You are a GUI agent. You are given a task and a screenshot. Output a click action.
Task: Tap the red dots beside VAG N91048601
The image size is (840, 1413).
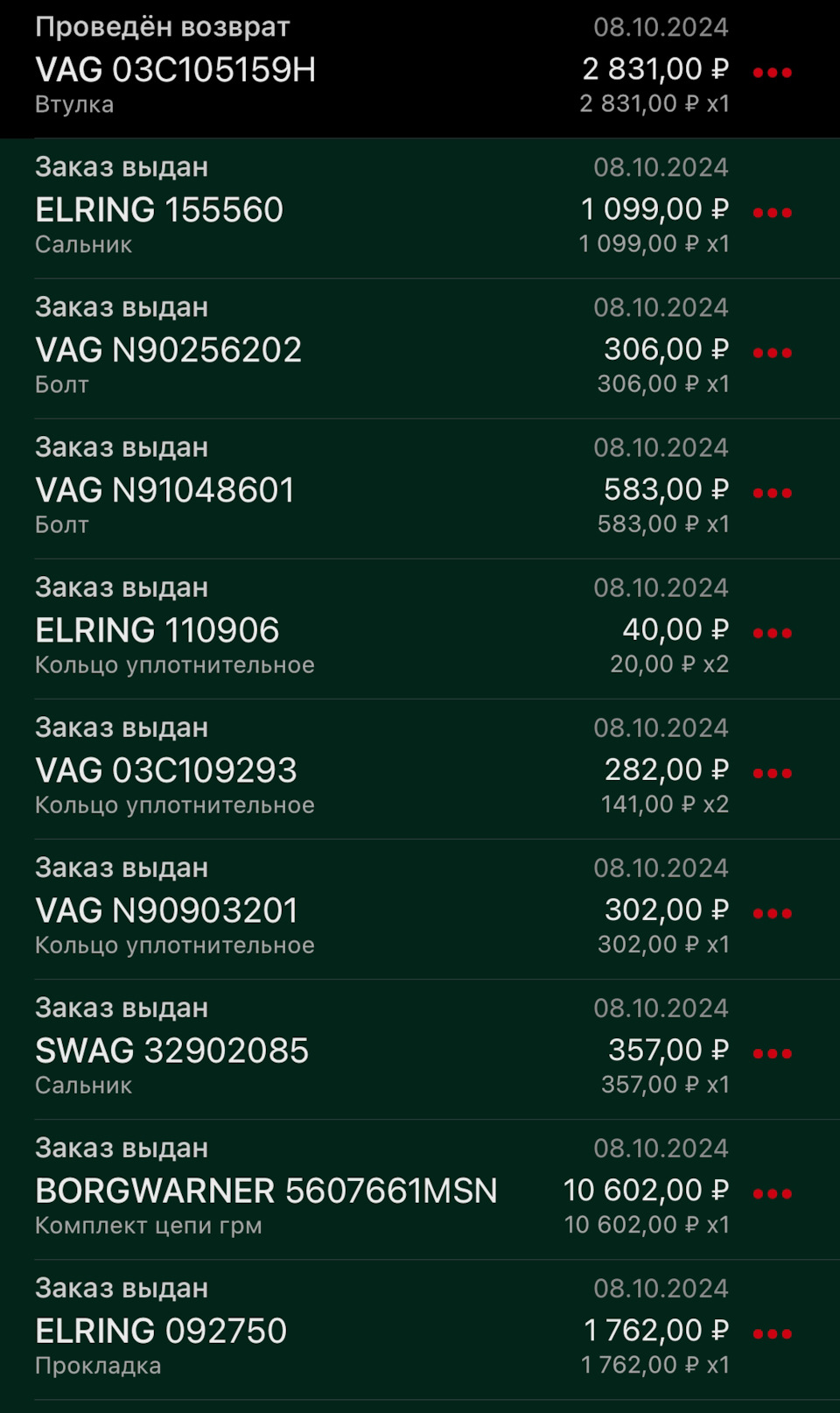tap(772, 493)
